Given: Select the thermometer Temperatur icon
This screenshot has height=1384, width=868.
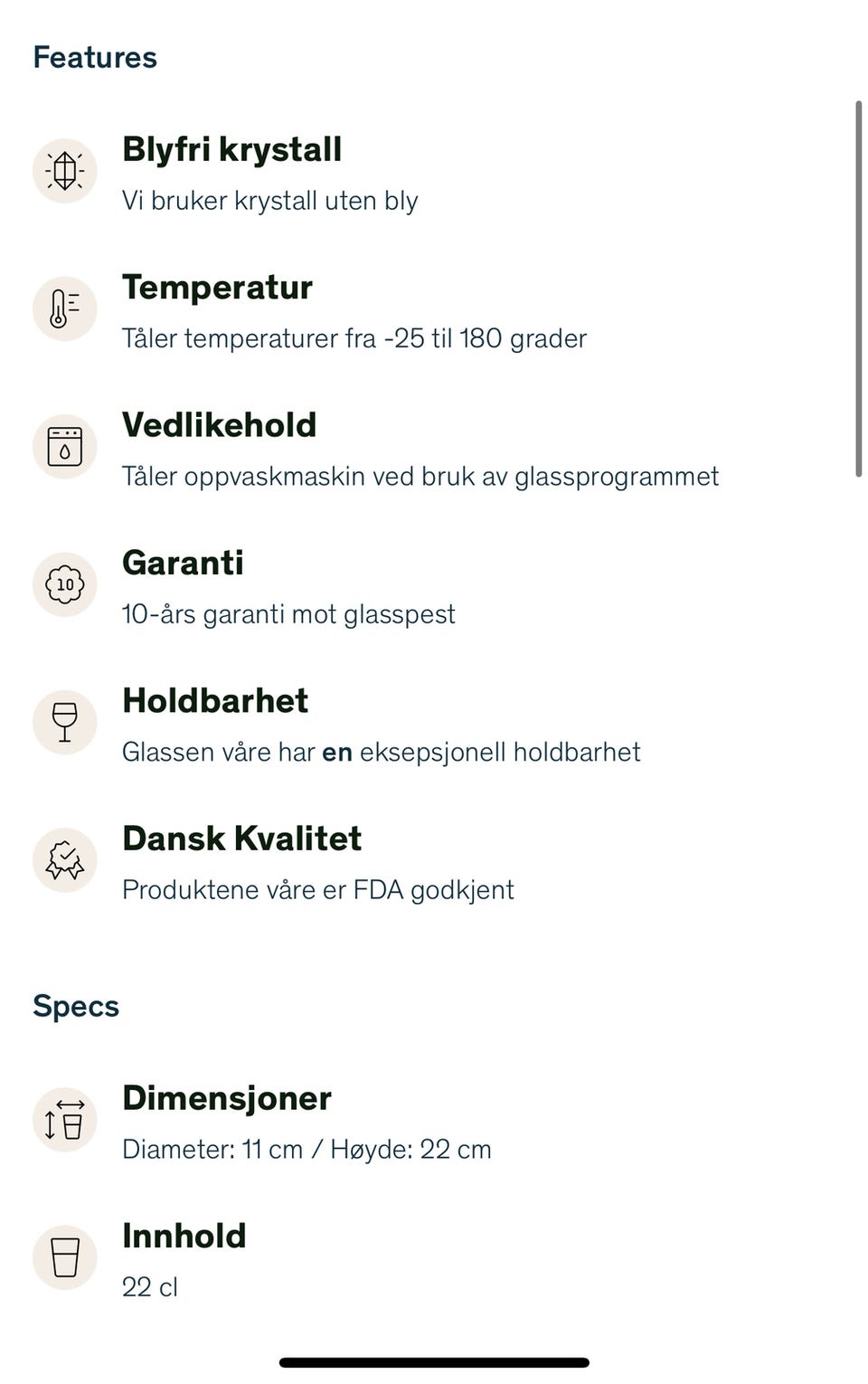Looking at the screenshot, I should tap(64, 309).
